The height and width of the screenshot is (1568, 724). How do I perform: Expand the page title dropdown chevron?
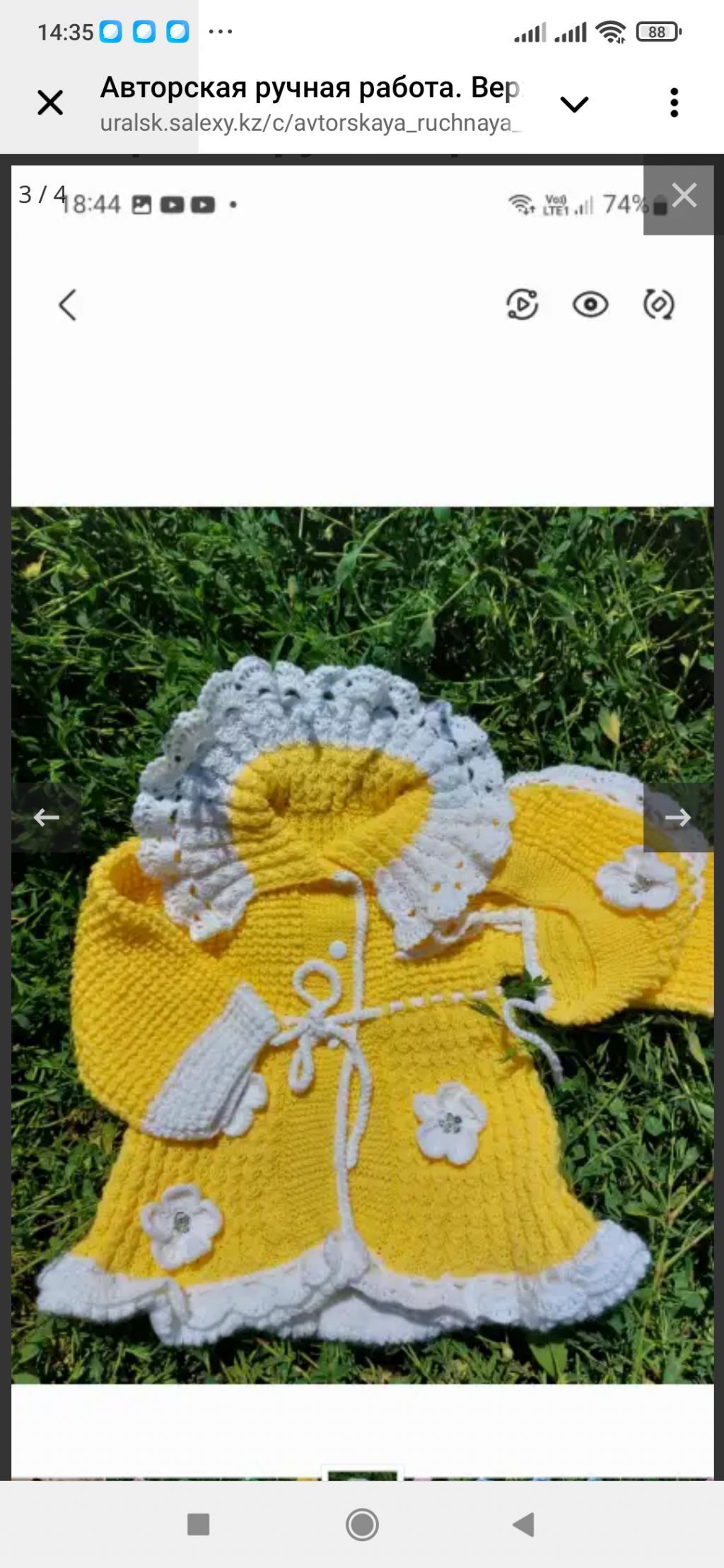pyautogui.click(x=574, y=105)
